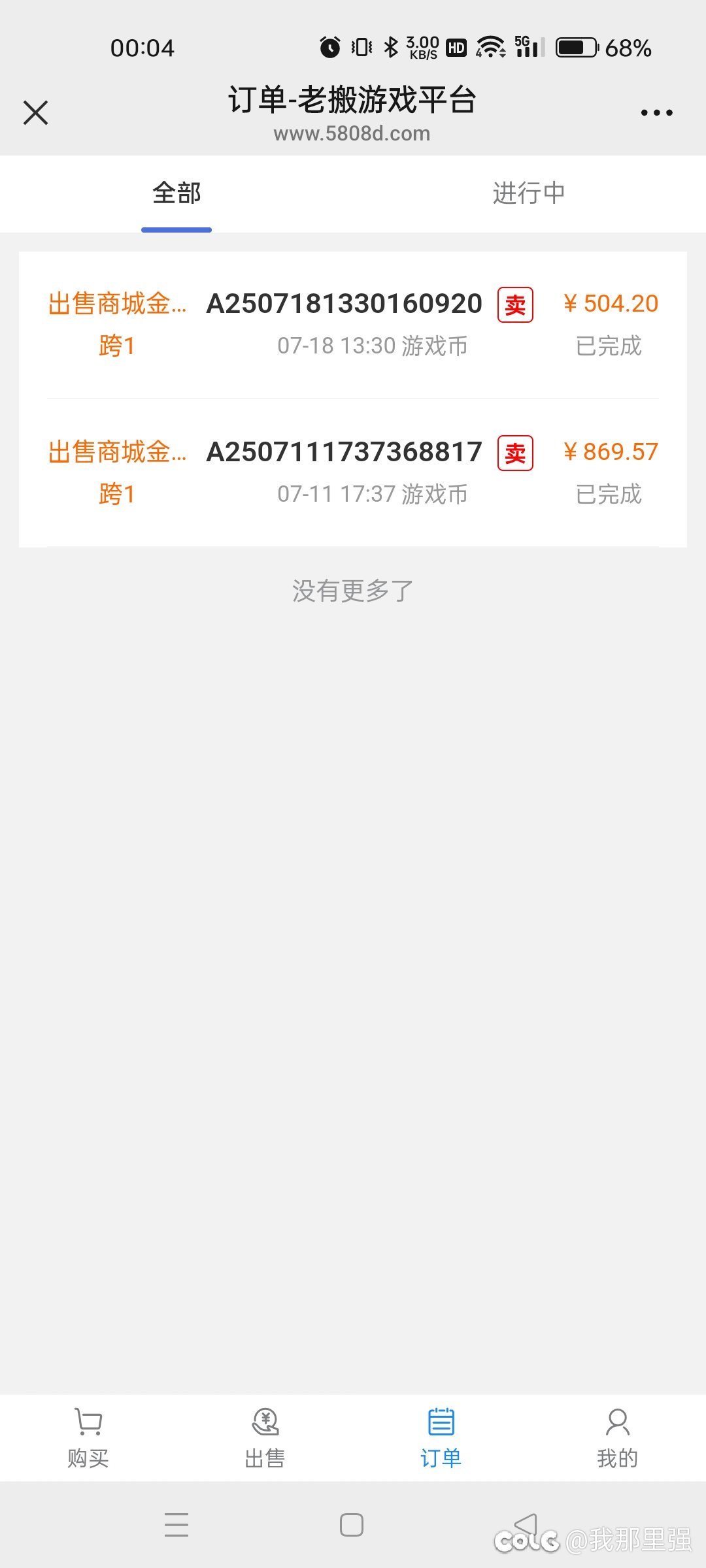Viewport: 706px width, 1568px height.
Task: Open order A2507111737368817
Action: click(x=353, y=472)
